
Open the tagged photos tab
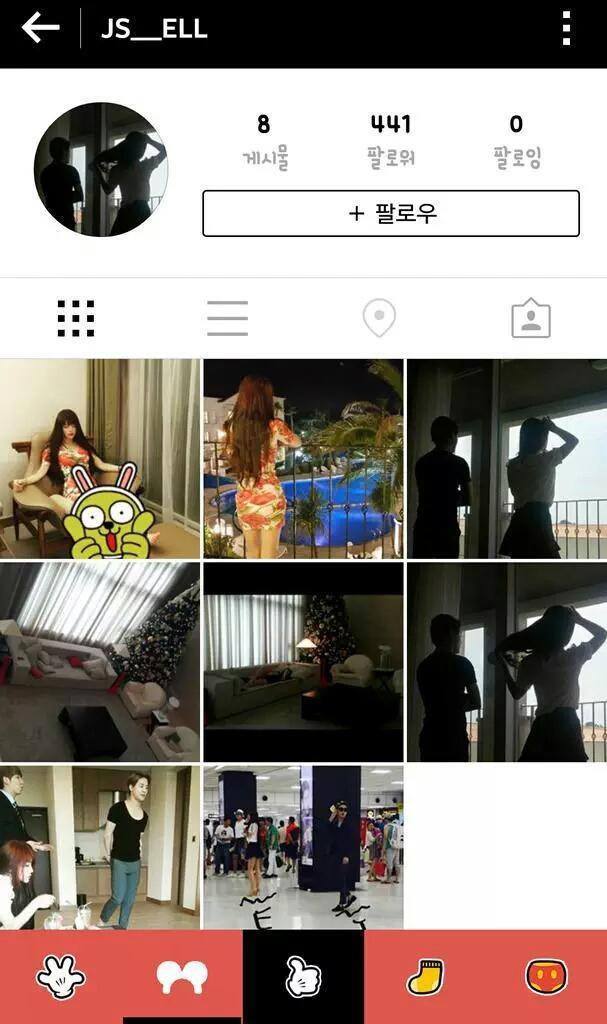click(531, 318)
